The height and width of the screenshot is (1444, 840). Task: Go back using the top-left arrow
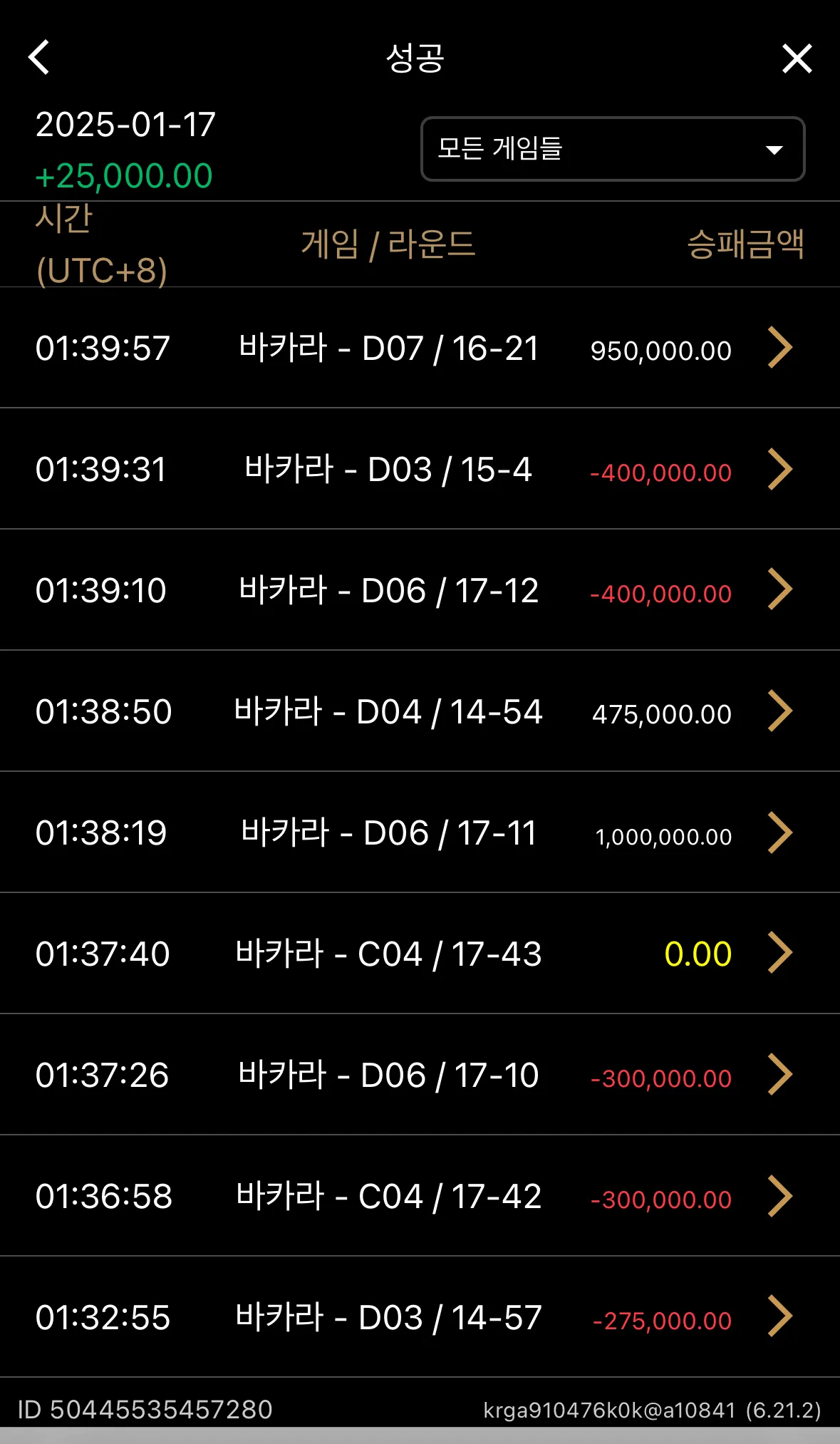pyautogui.click(x=39, y=57)
